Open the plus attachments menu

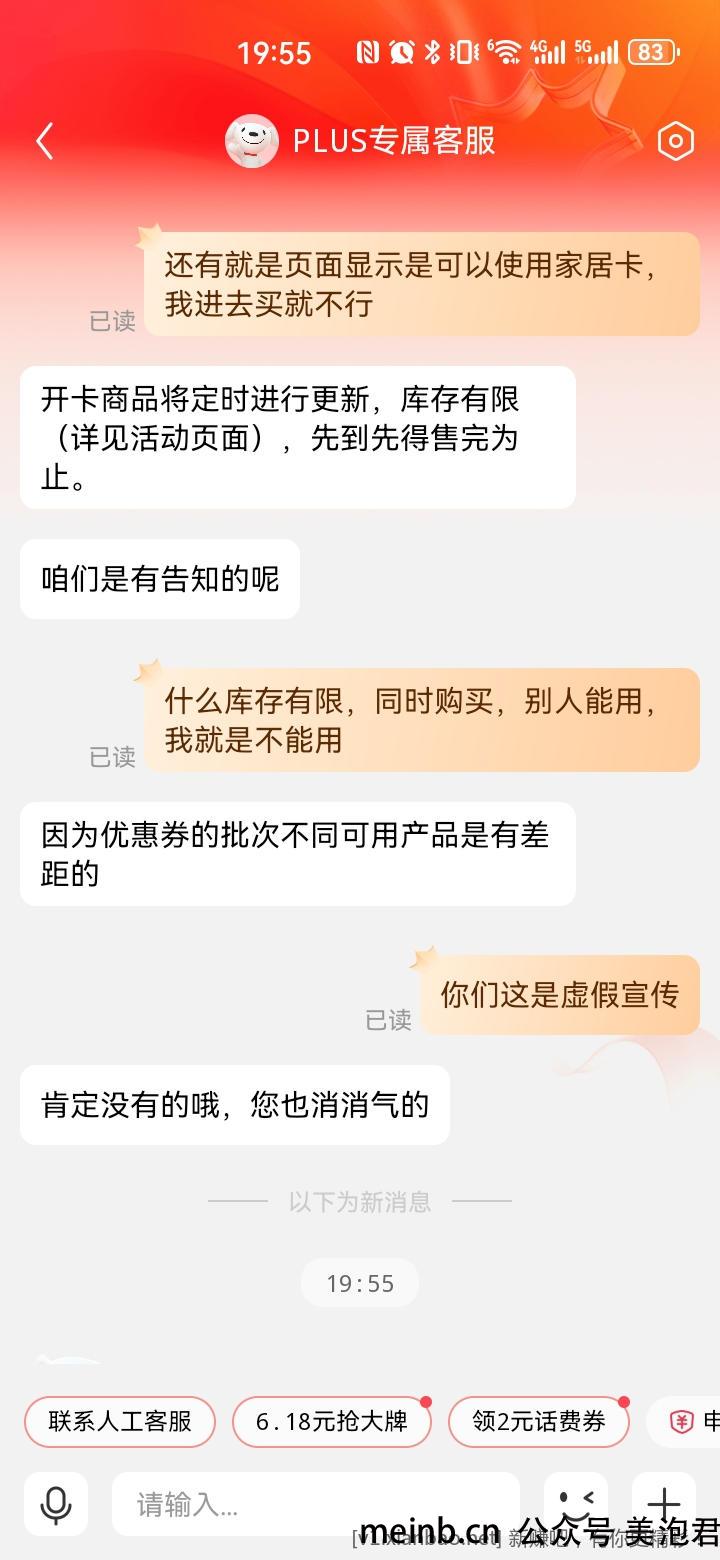[664, 1501]
